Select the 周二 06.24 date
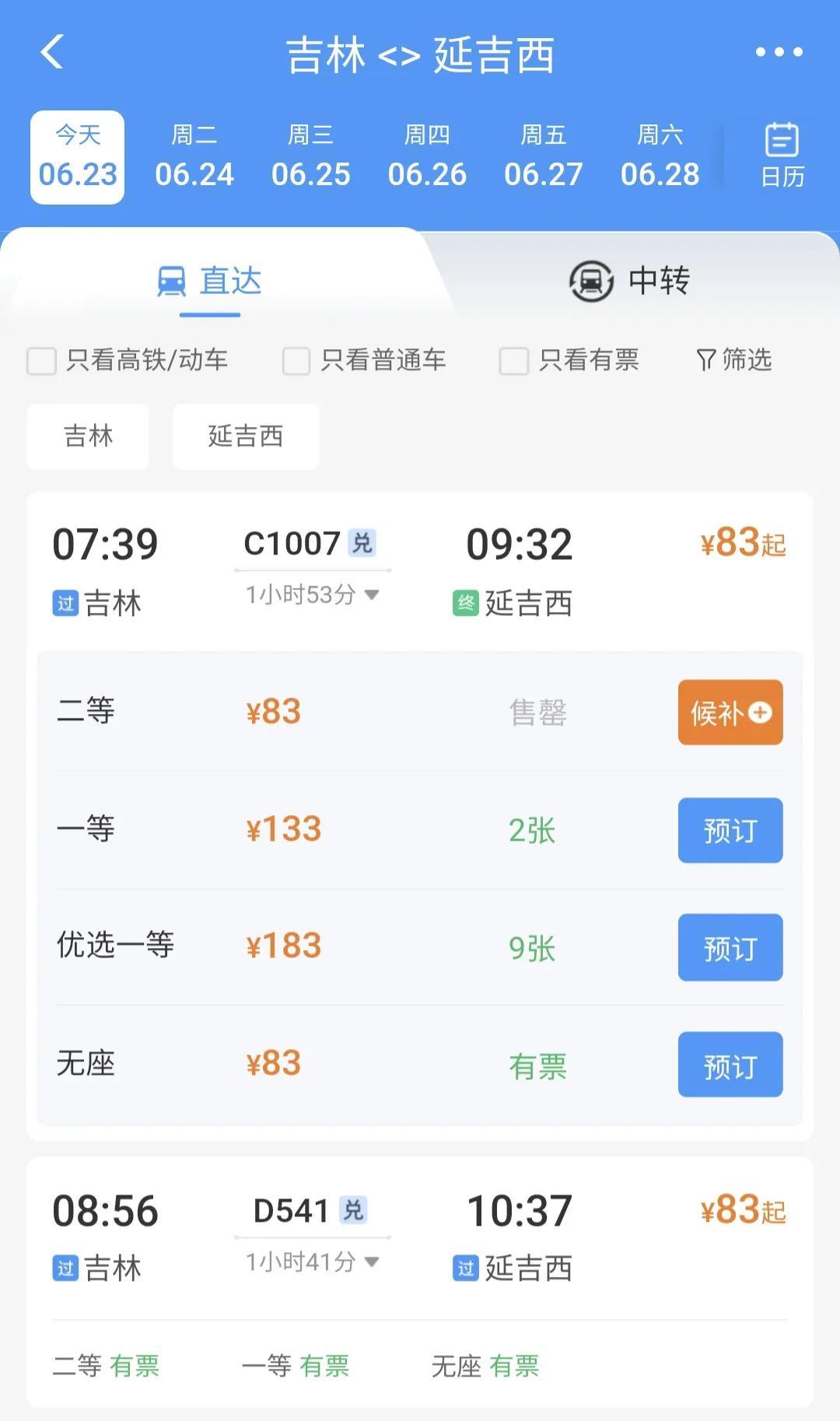The width and height of the screenshot is (840, 1421). coord(194,157)
